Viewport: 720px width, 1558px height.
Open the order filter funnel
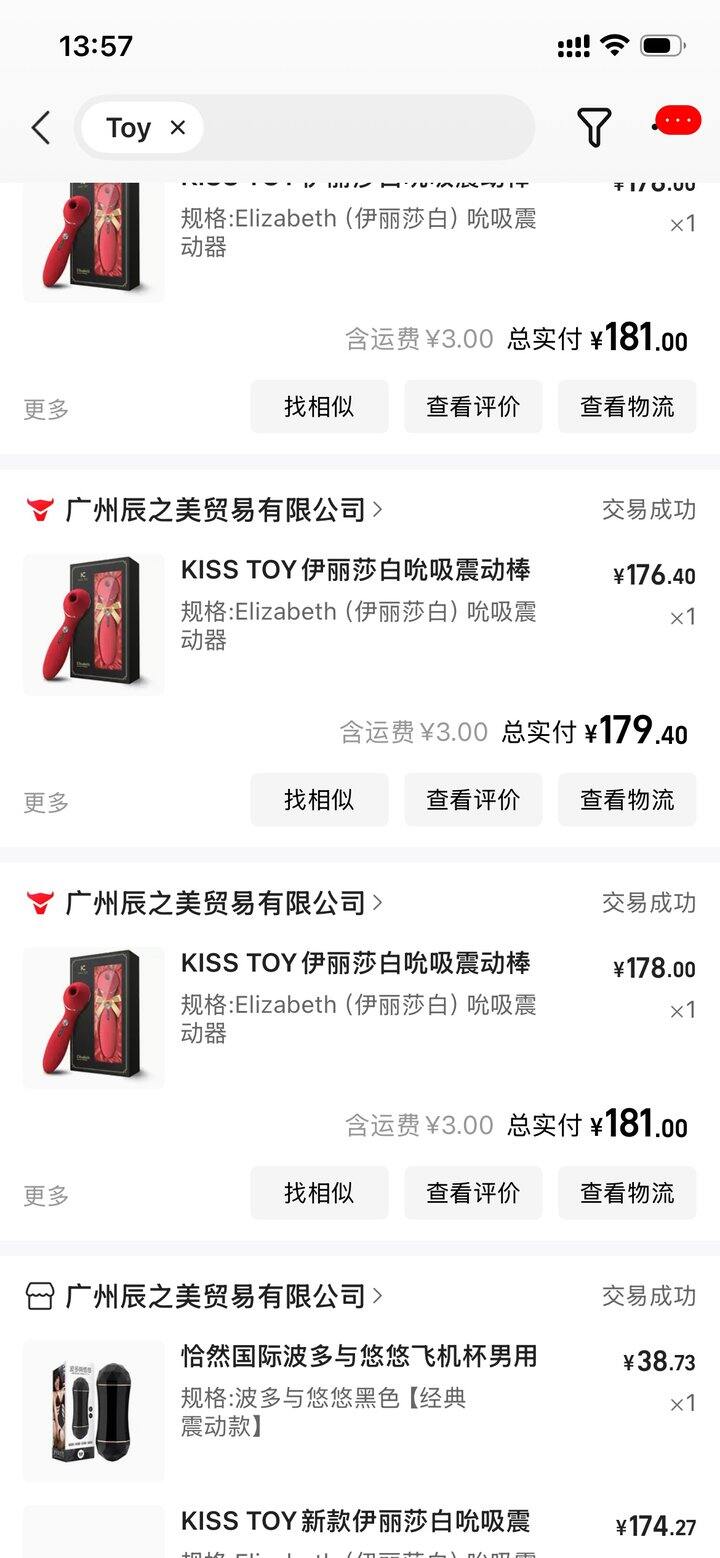pos(594,128)
